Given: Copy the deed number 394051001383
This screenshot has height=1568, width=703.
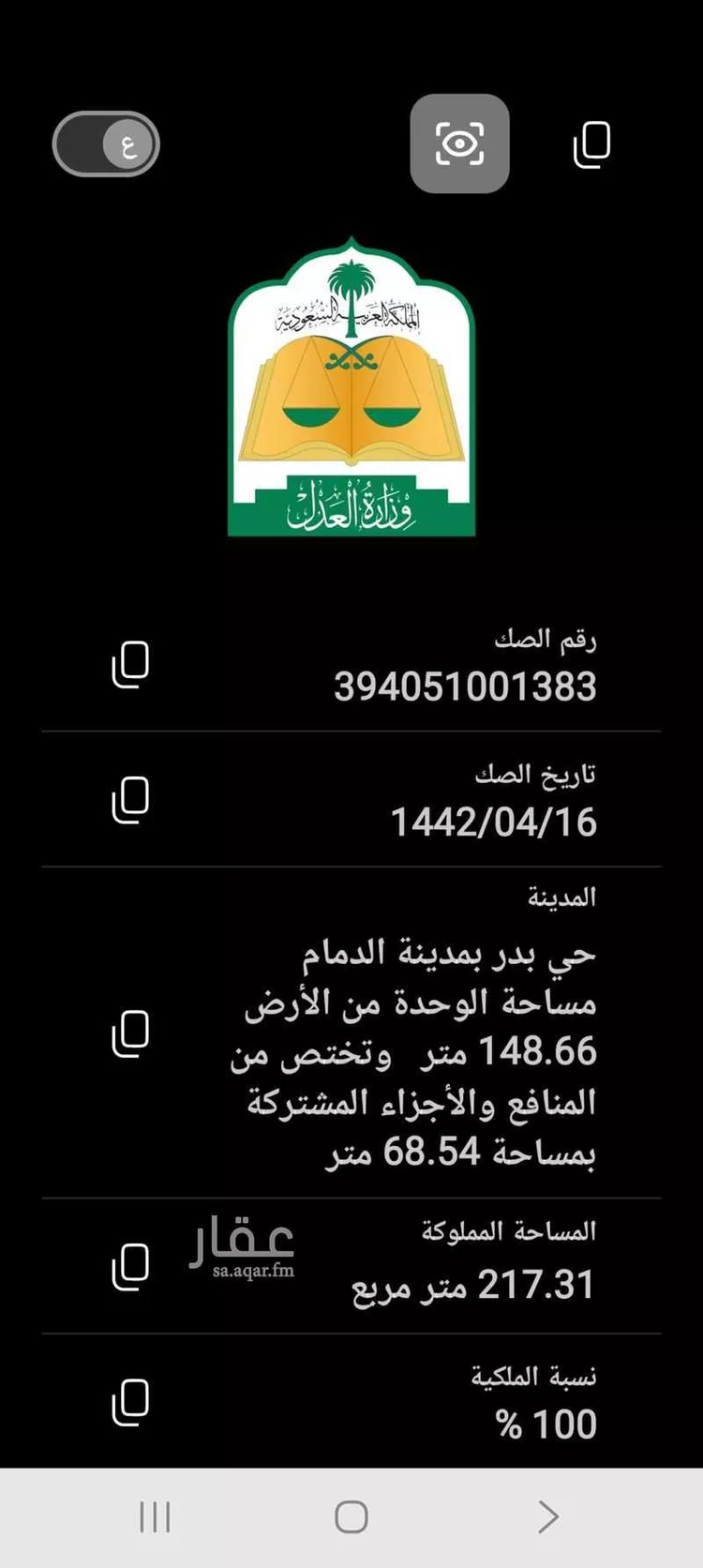Looking at the screenshot, I should (x=130, y=664).
